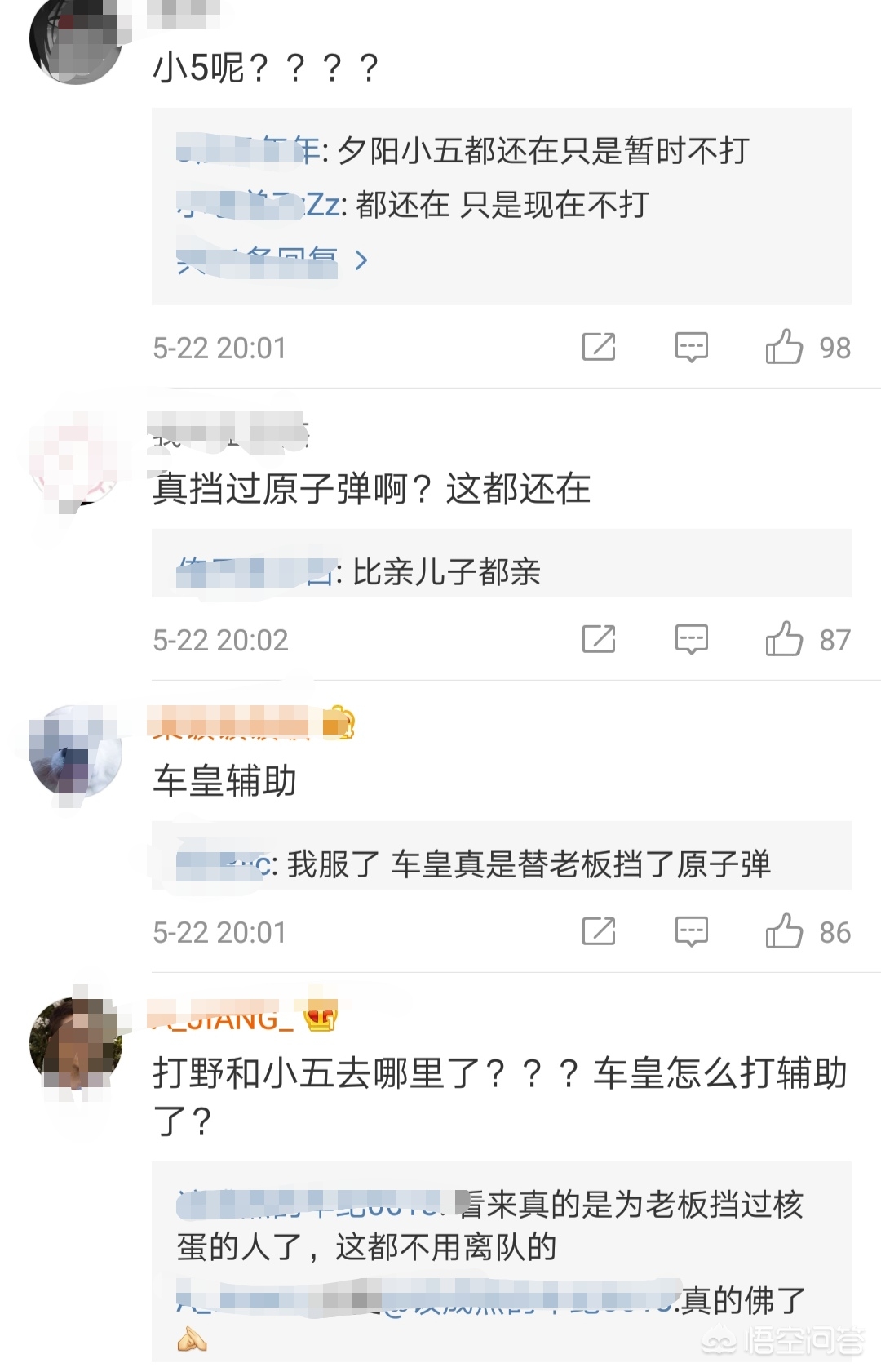Open avatar of the 打野和小五 commenter

75,1043
